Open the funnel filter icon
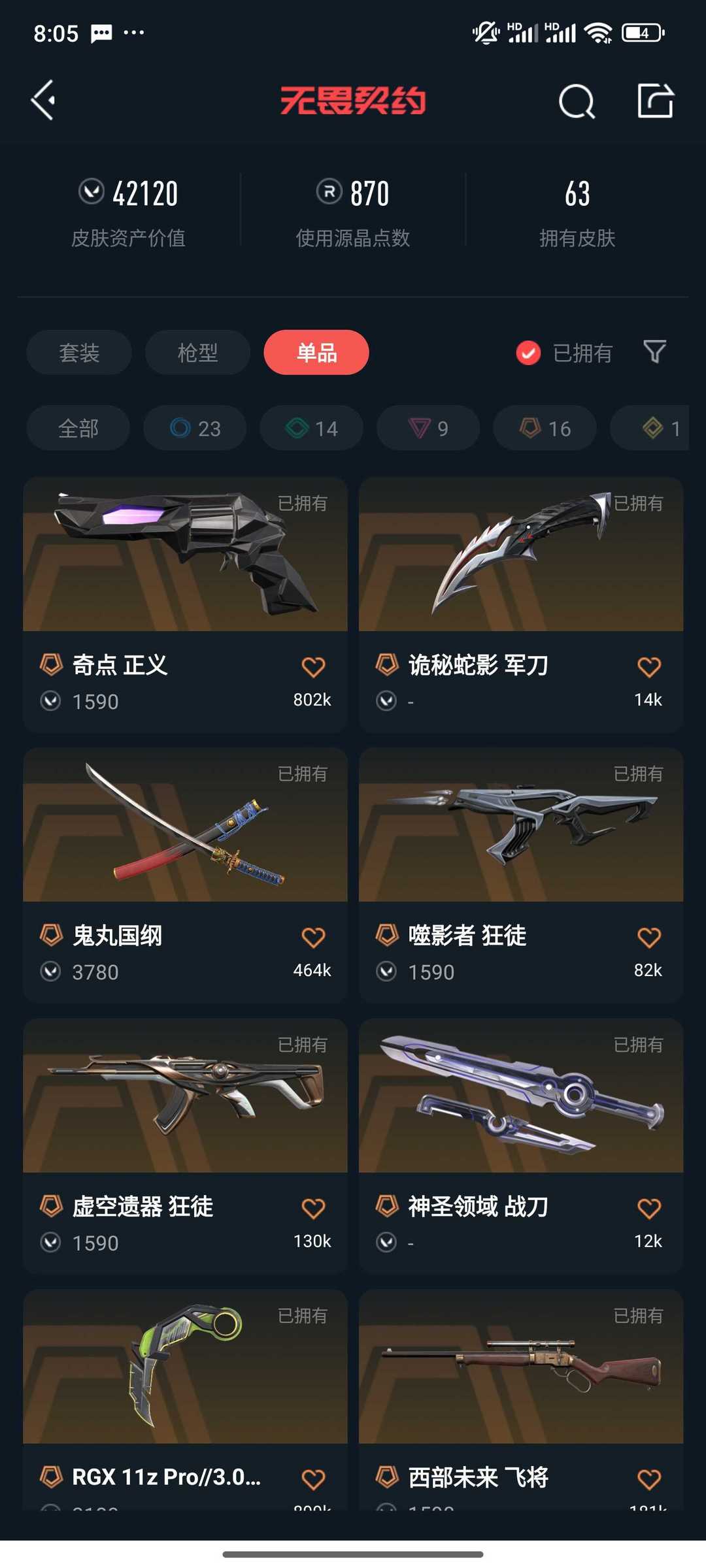Image resolution: width=706 pixels, height=1568 pixels. coord(654,351)
